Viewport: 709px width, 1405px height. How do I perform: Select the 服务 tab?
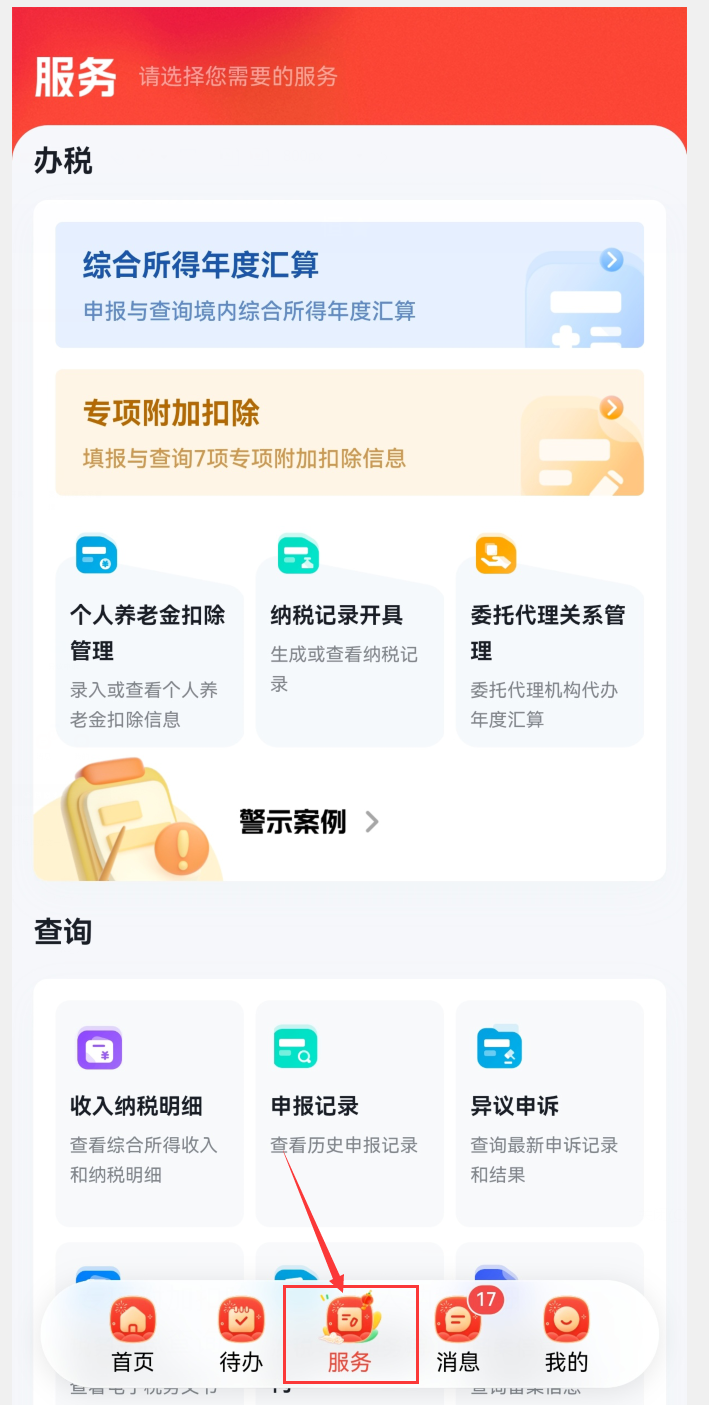[350, 1335]
